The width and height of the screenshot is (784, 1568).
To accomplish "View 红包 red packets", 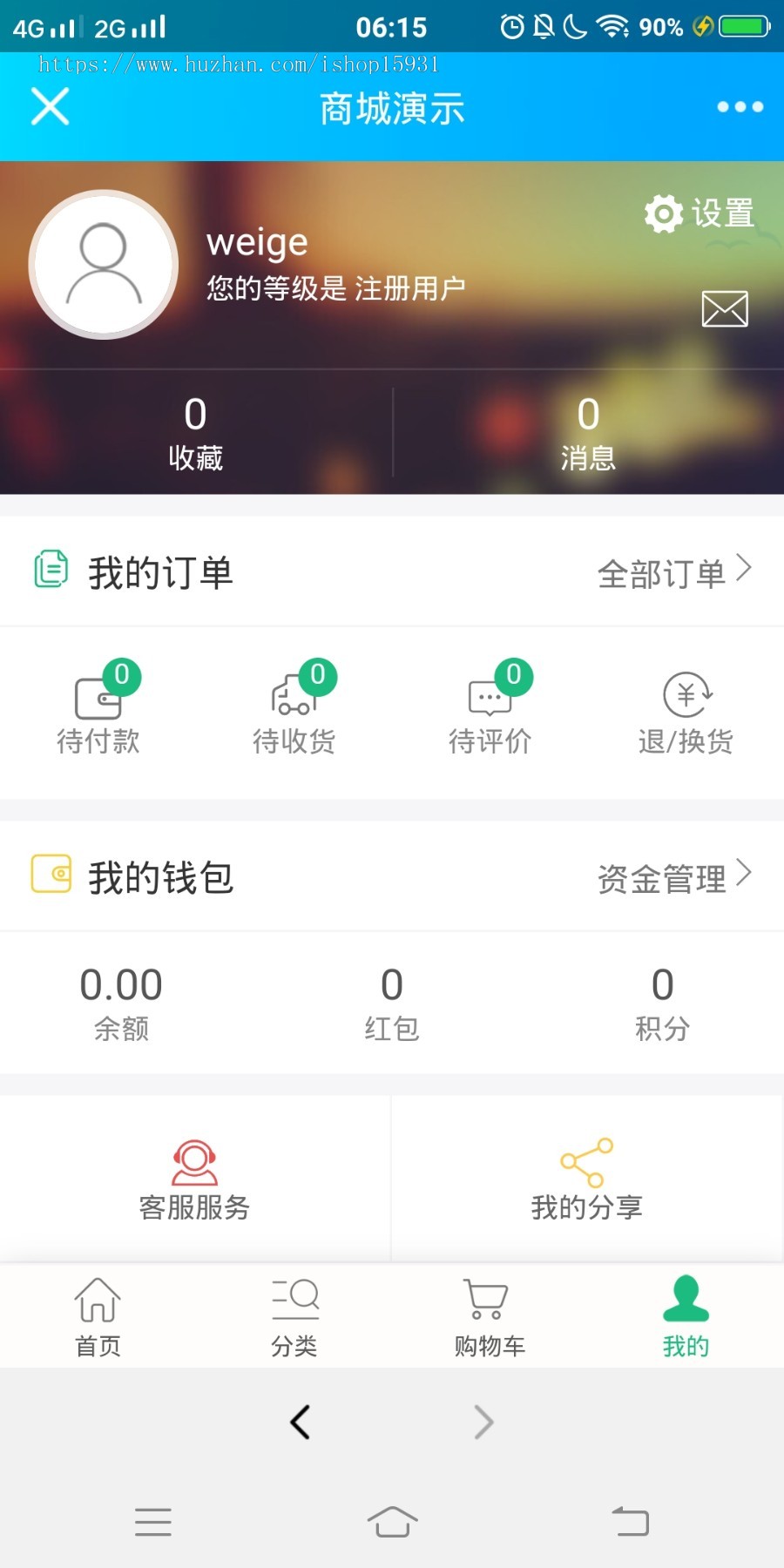I will [392, 1003].
